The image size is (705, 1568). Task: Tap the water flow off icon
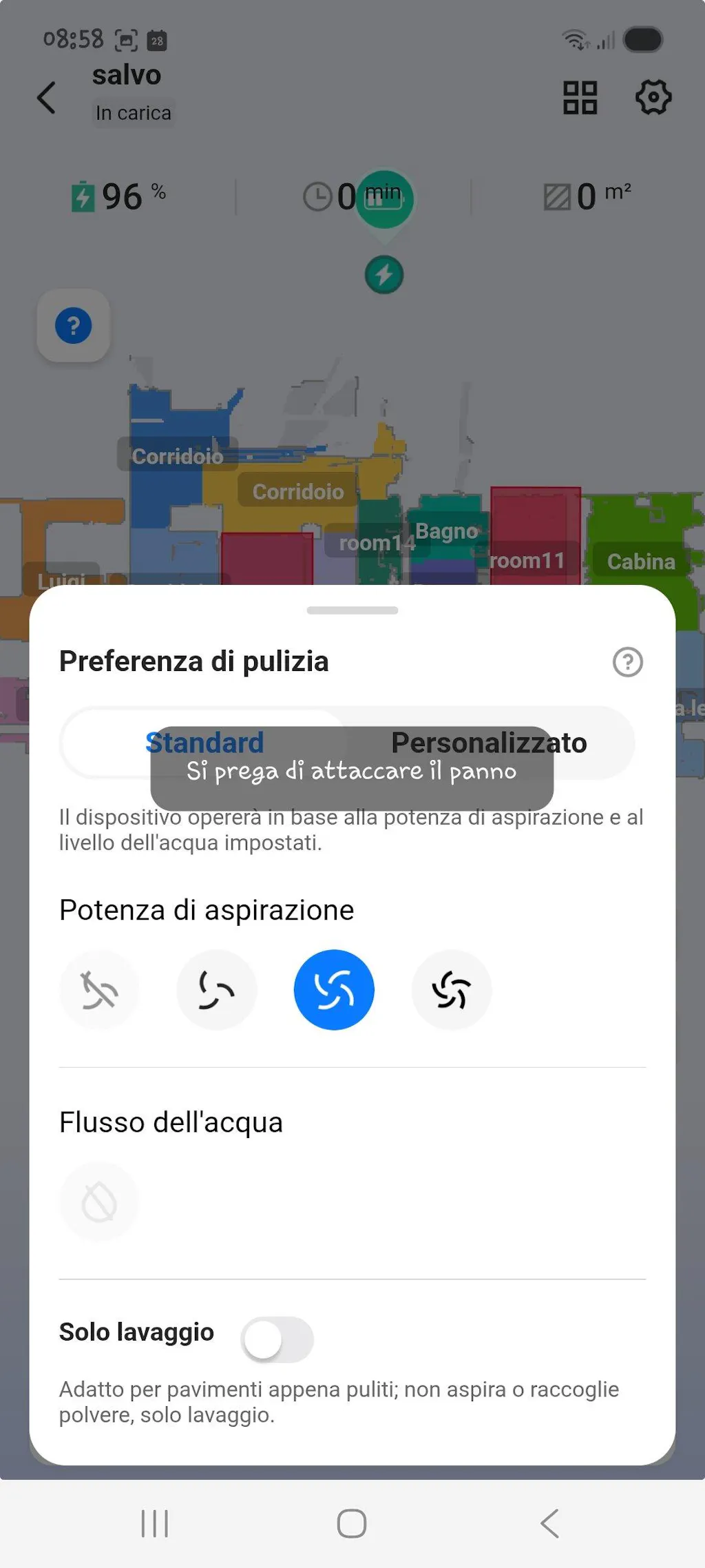[x=99, y=1202]
